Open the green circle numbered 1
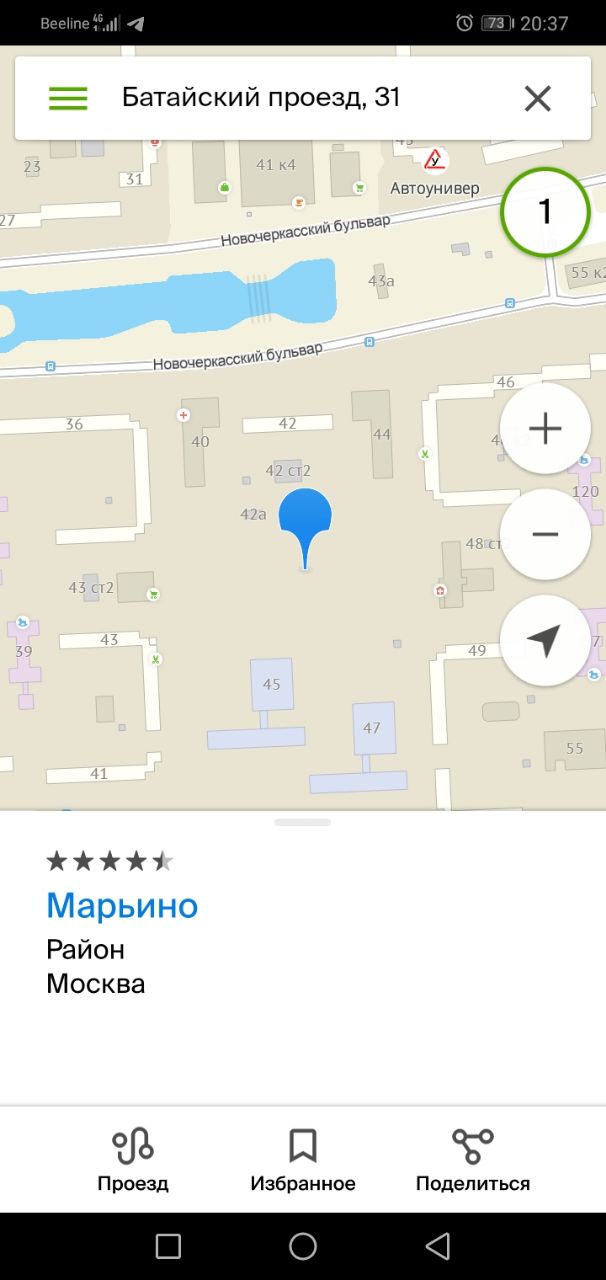The height and width of the screenshot is (1280, 606). (x=545, y=212)
